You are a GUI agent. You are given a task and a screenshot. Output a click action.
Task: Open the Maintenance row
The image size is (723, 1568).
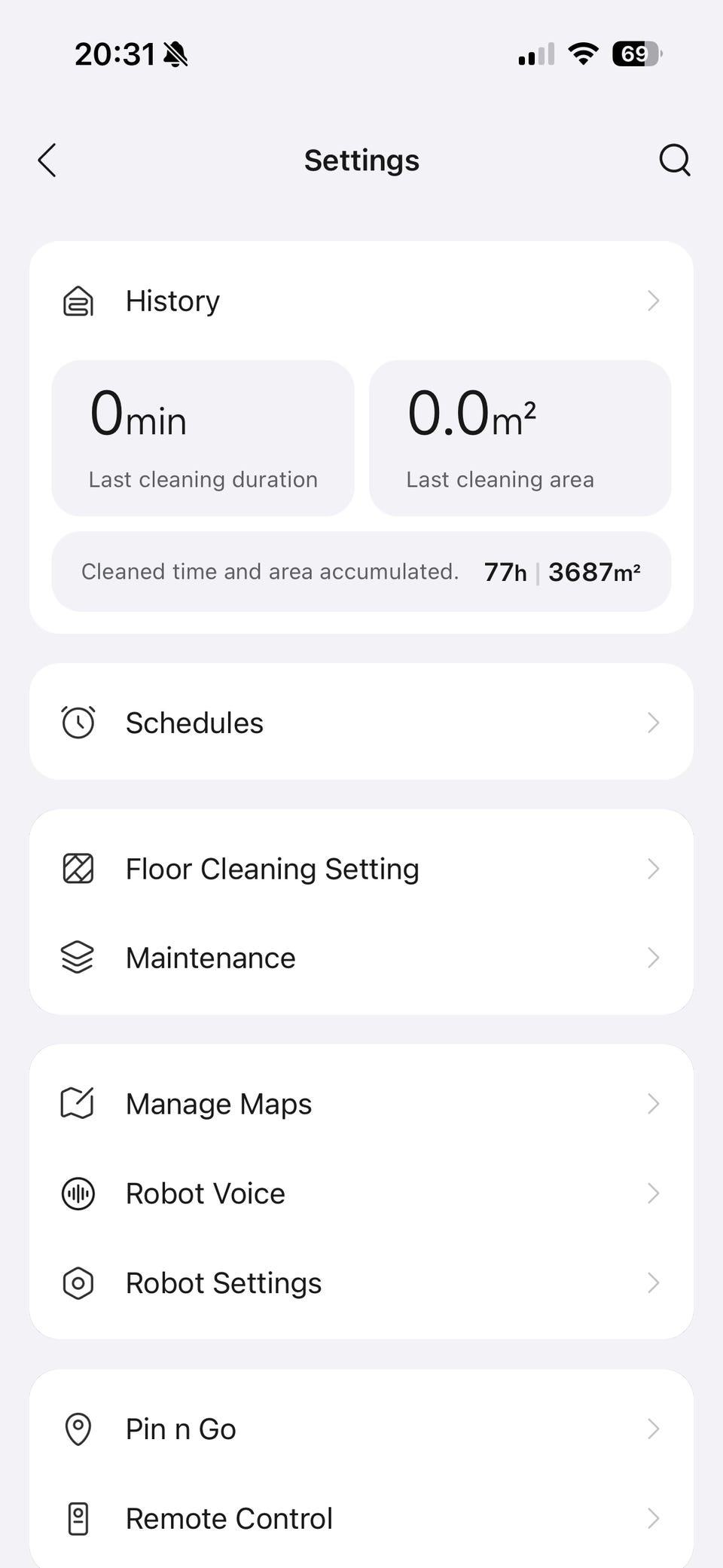[361, 958]
